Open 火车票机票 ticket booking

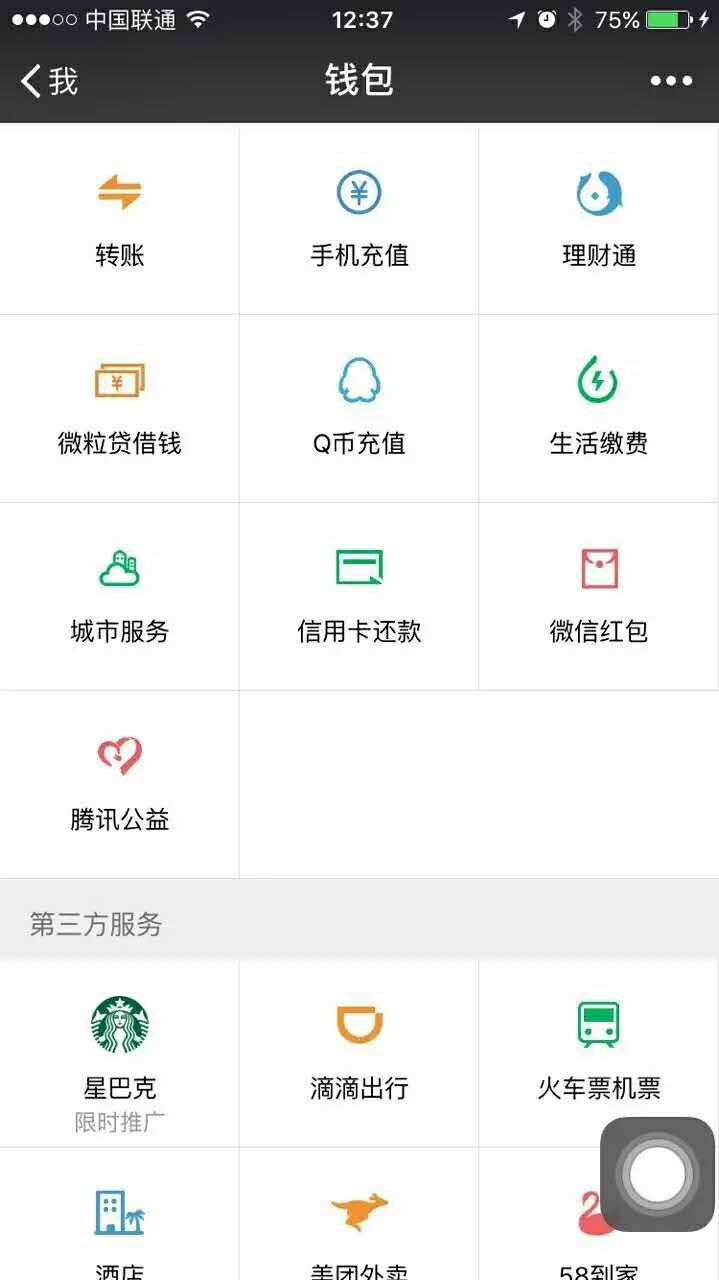pyautogui.click(x=599, y=1052)
